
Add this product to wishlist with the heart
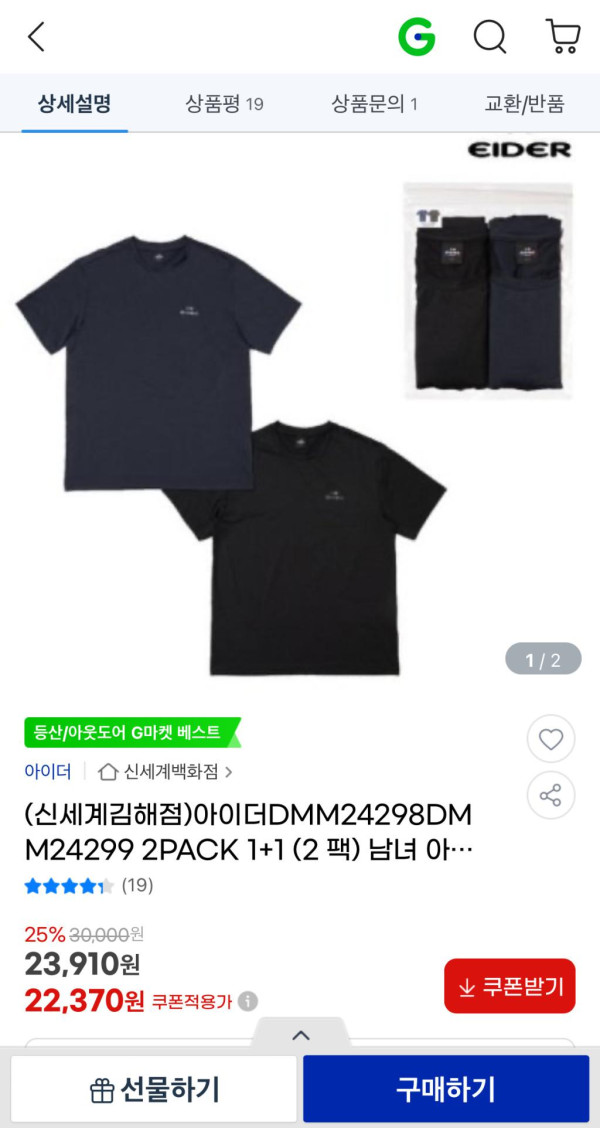551,740
